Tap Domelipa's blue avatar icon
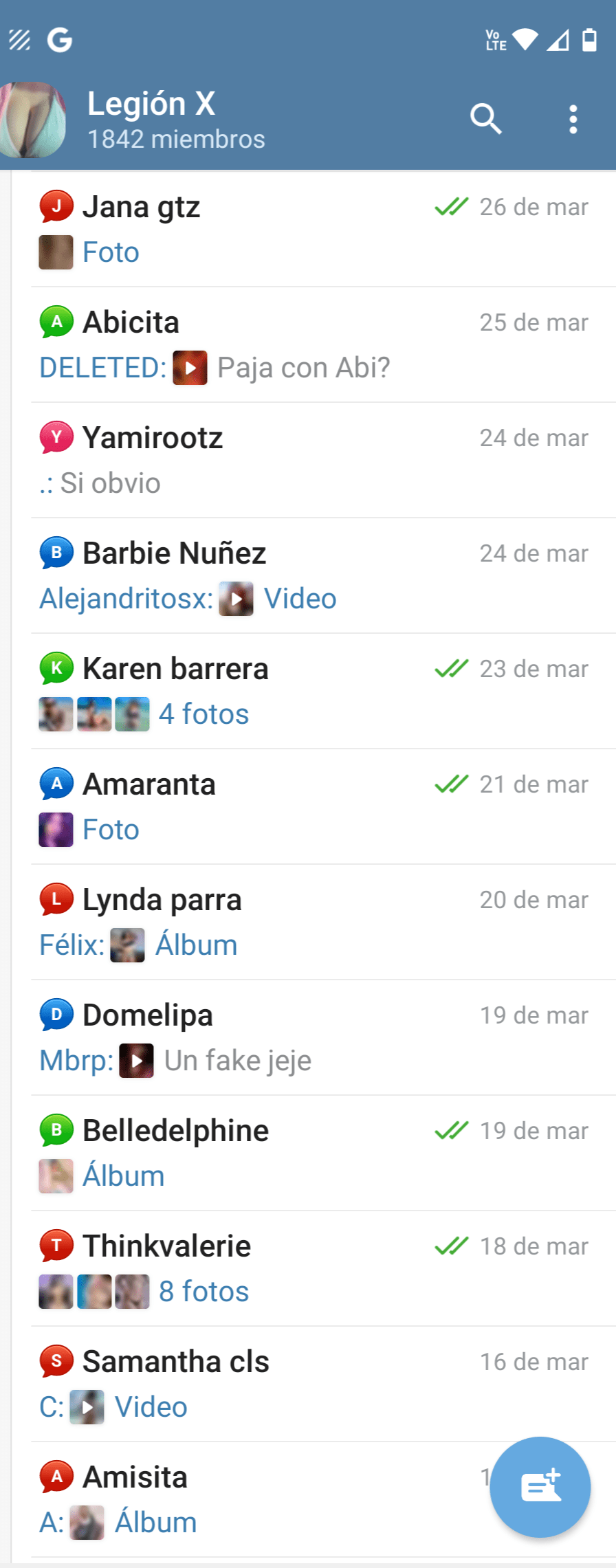The height and width of the screenshot is (1568, 616). point(57,1014)
